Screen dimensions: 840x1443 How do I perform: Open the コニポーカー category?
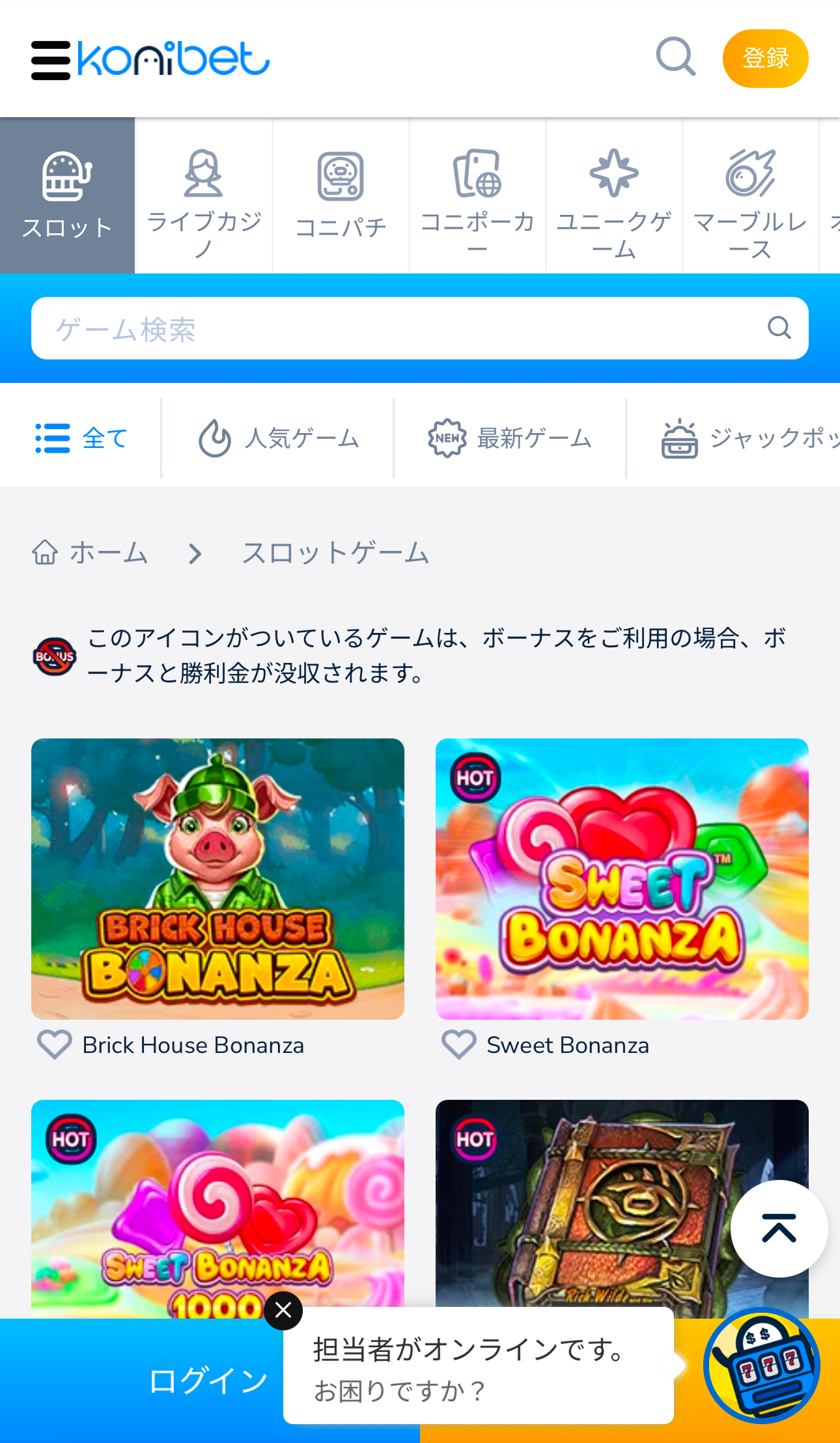477,196
